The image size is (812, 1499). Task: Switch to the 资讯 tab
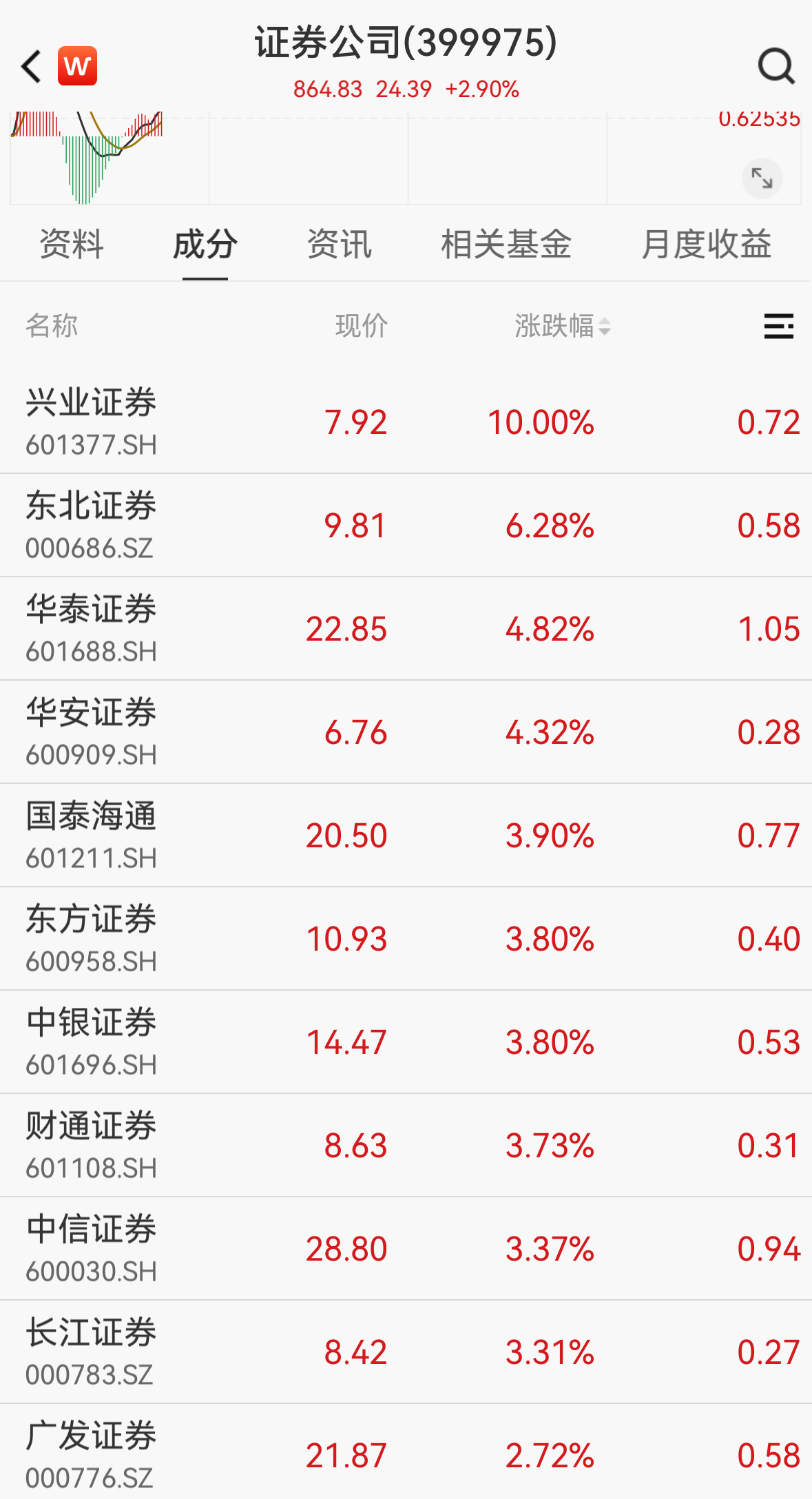(x=339, y=245)
